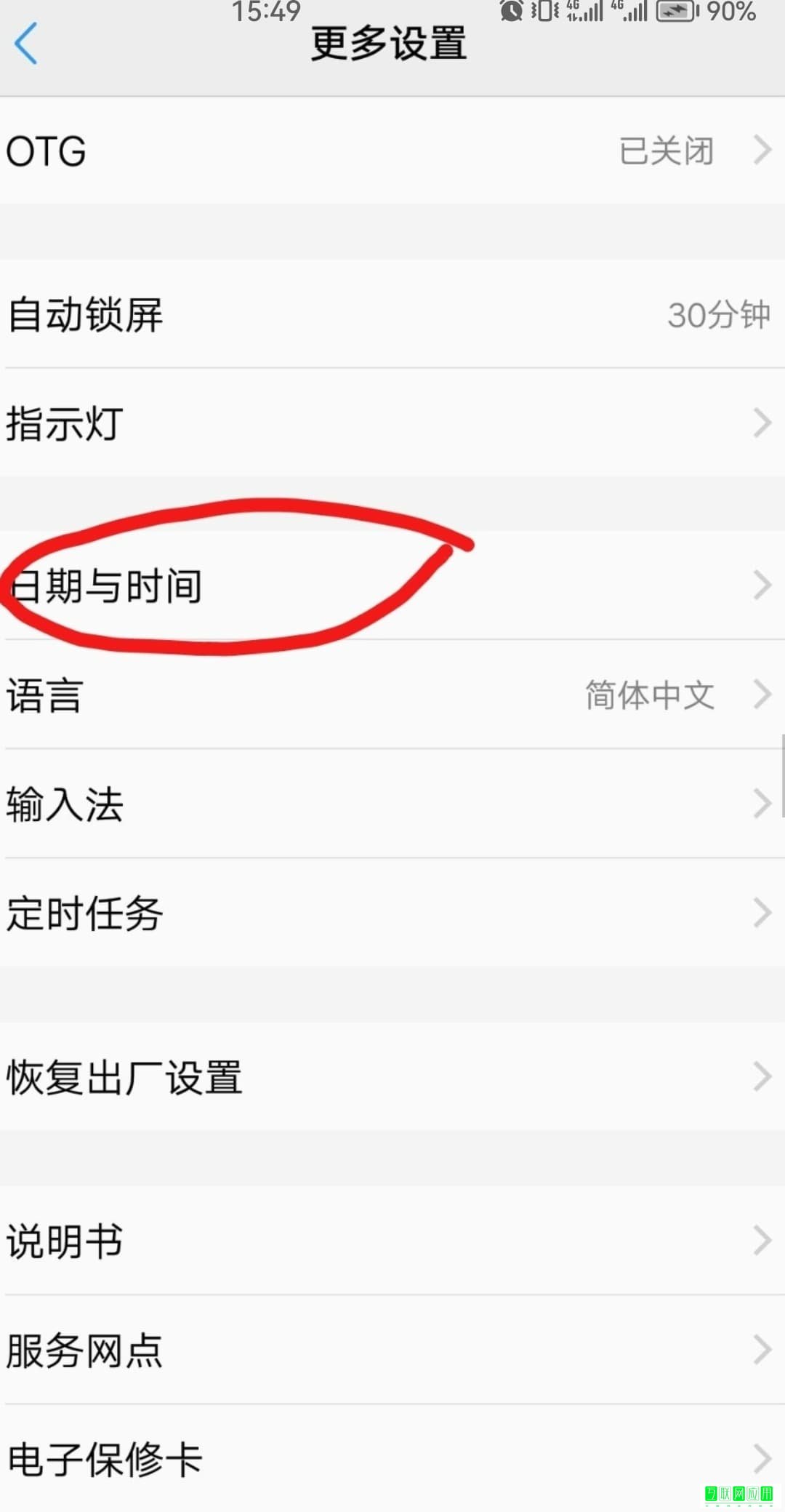Viewport: 785px width, 1512px height.
Task: Open 恢复出厂设置
Action: (x=392, y=1076)
